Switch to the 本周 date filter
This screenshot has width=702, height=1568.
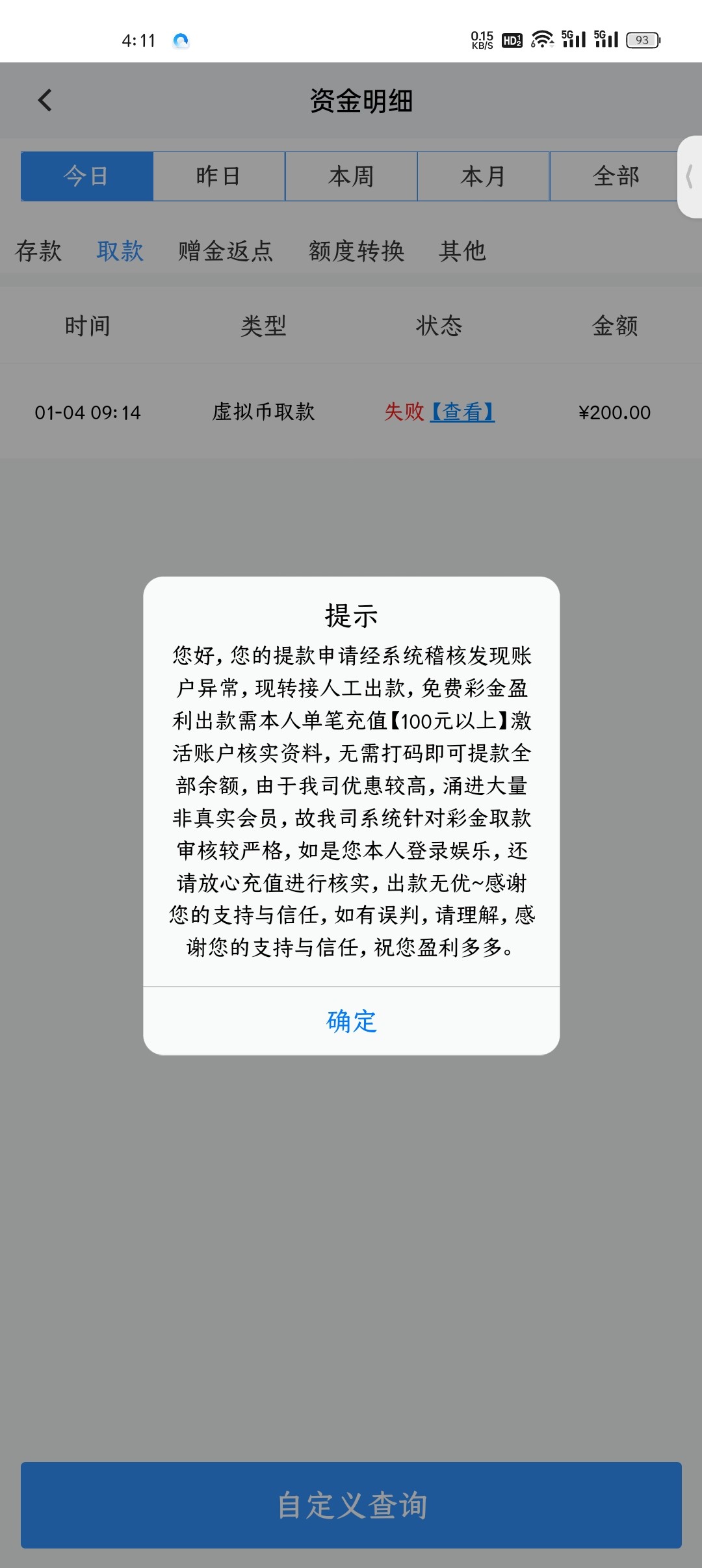[351, 176]
